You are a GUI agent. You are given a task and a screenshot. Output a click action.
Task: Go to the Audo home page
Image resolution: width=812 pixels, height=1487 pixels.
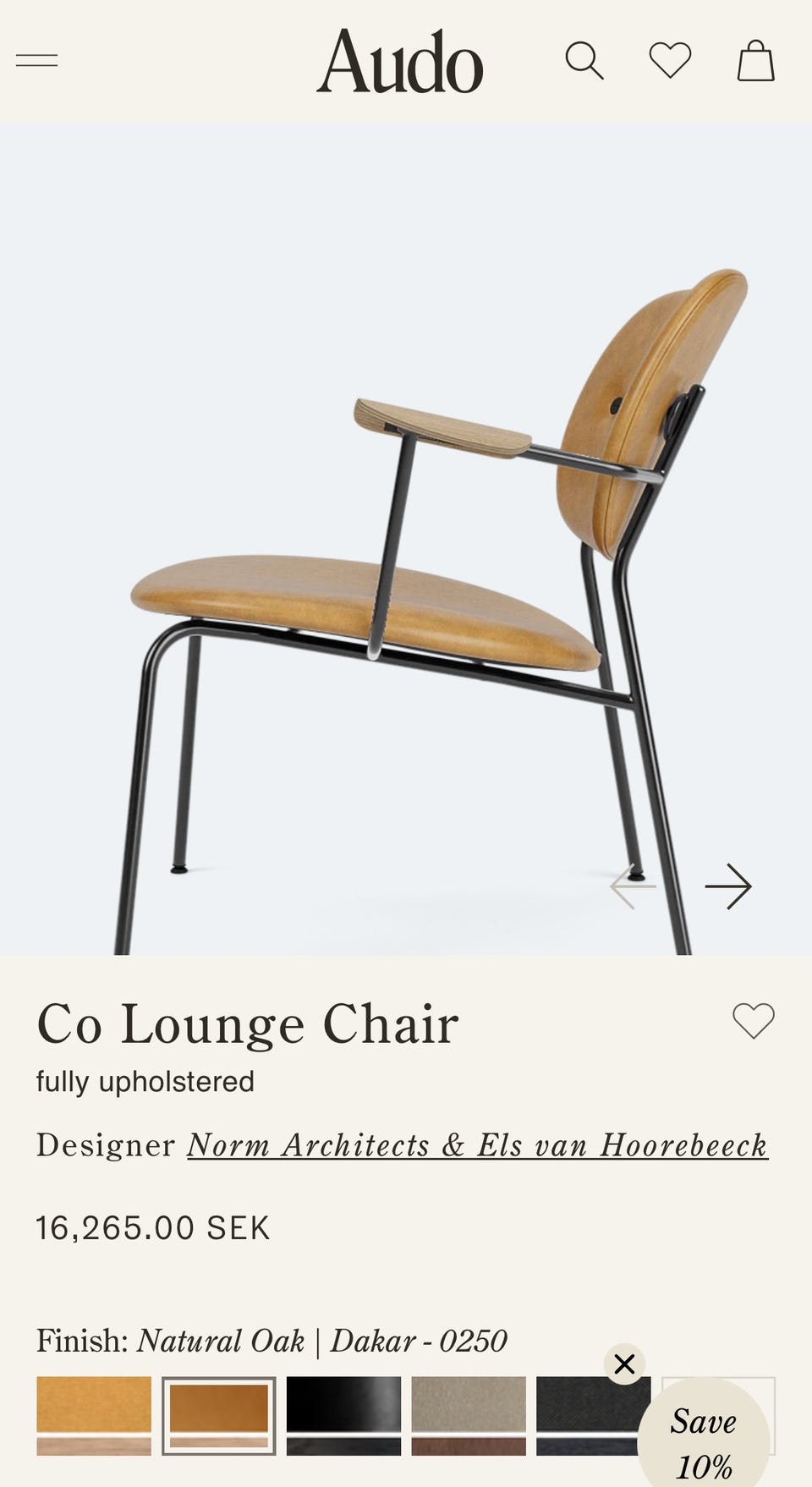[x=400, y=61]
